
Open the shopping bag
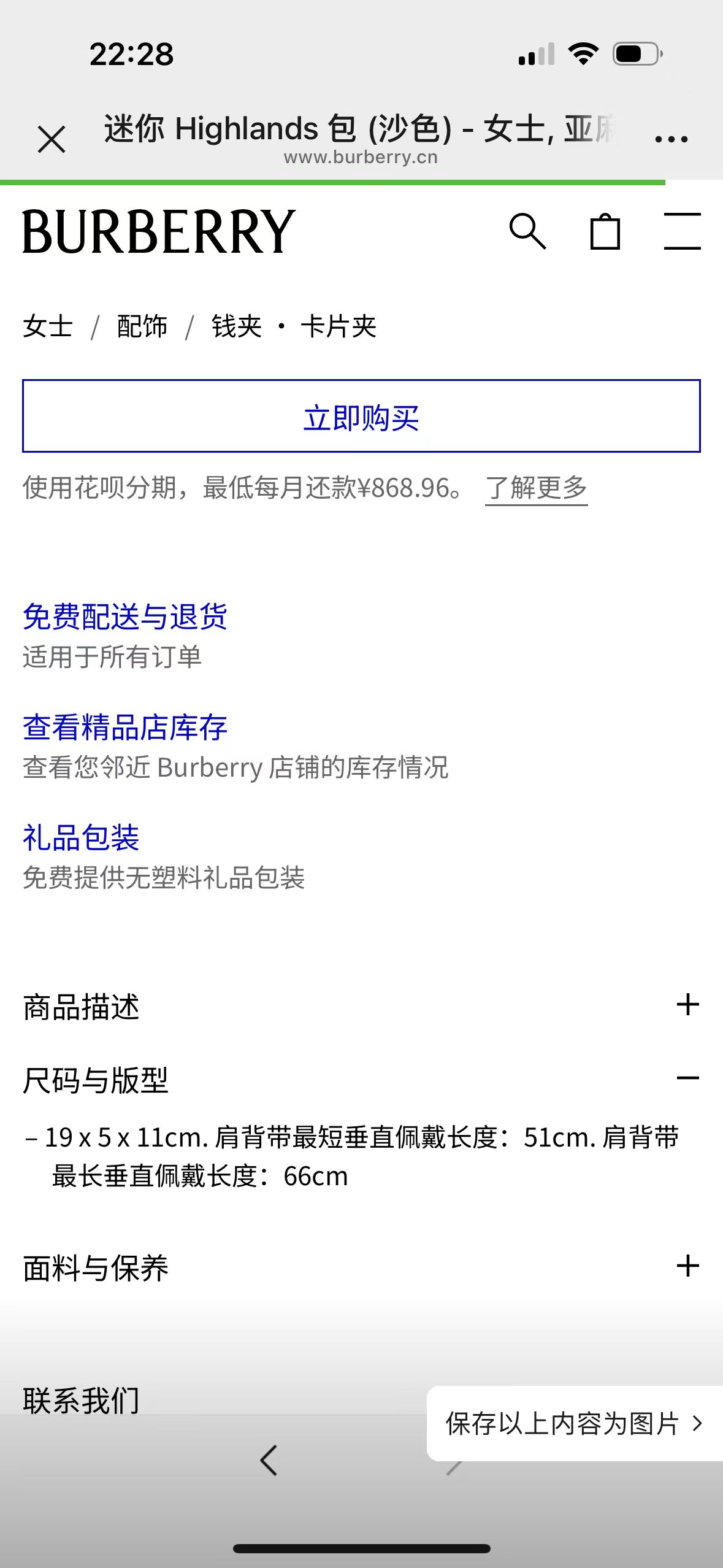coord(605,231)
